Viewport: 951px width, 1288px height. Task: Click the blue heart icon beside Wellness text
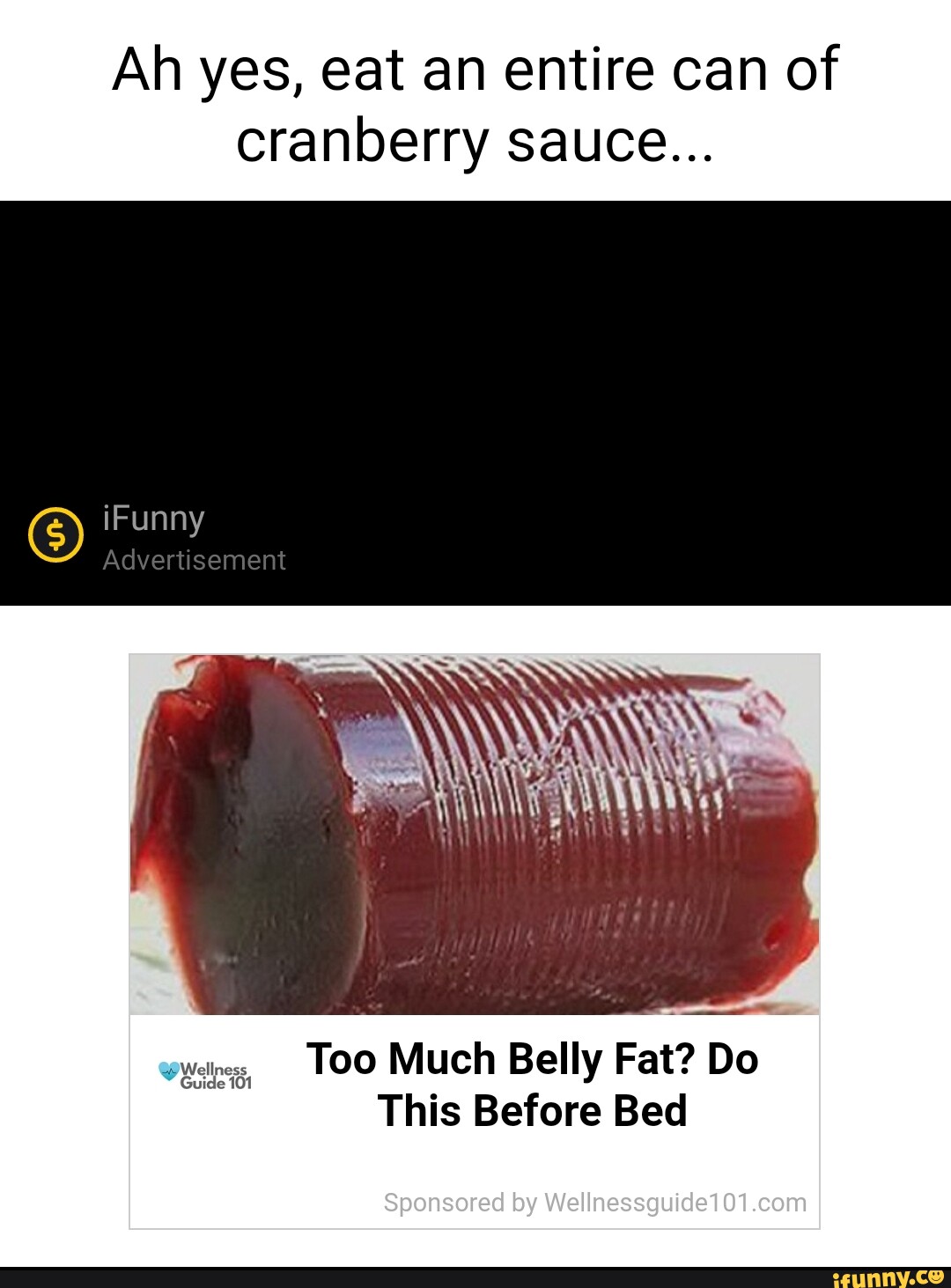[x=168, y=1071]
